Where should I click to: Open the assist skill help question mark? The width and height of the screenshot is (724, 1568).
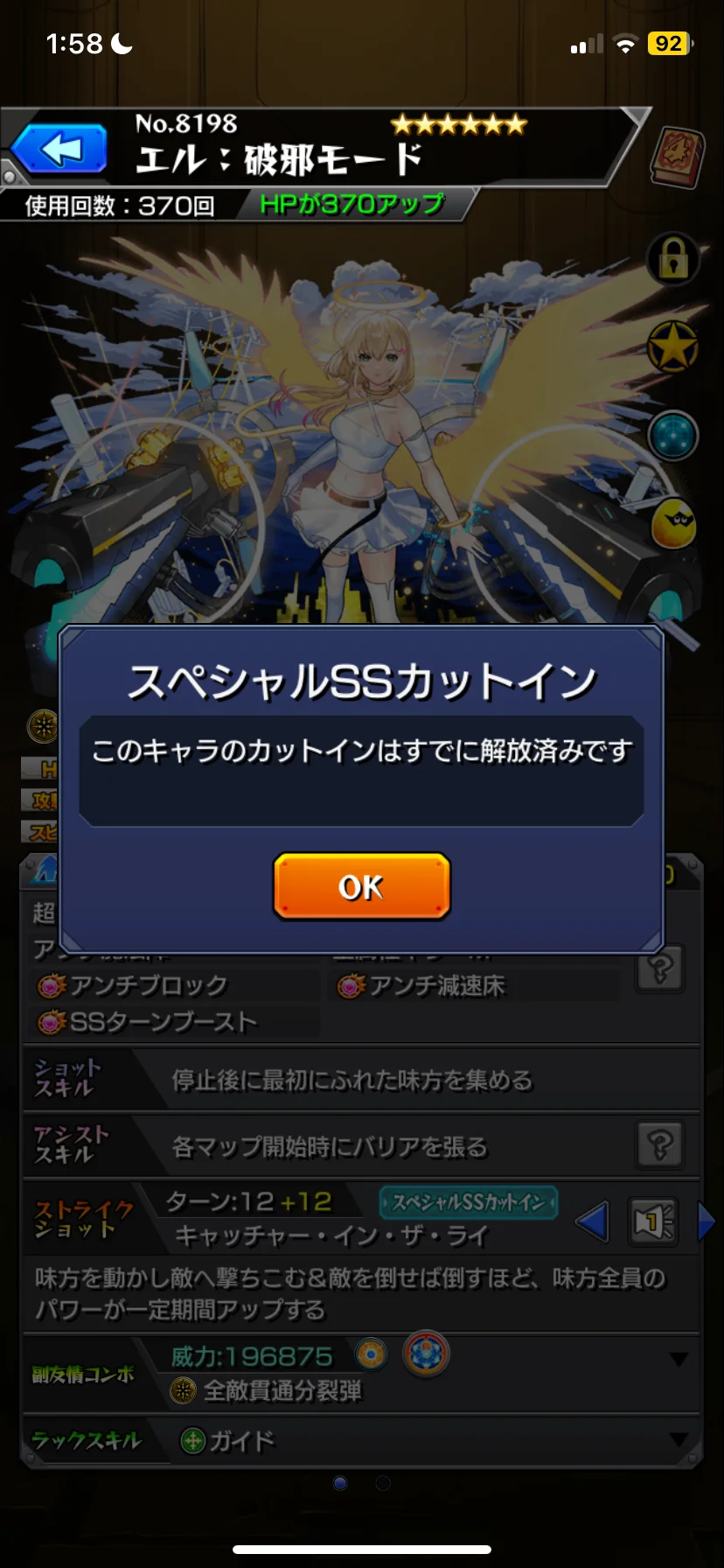[660, 1144]
